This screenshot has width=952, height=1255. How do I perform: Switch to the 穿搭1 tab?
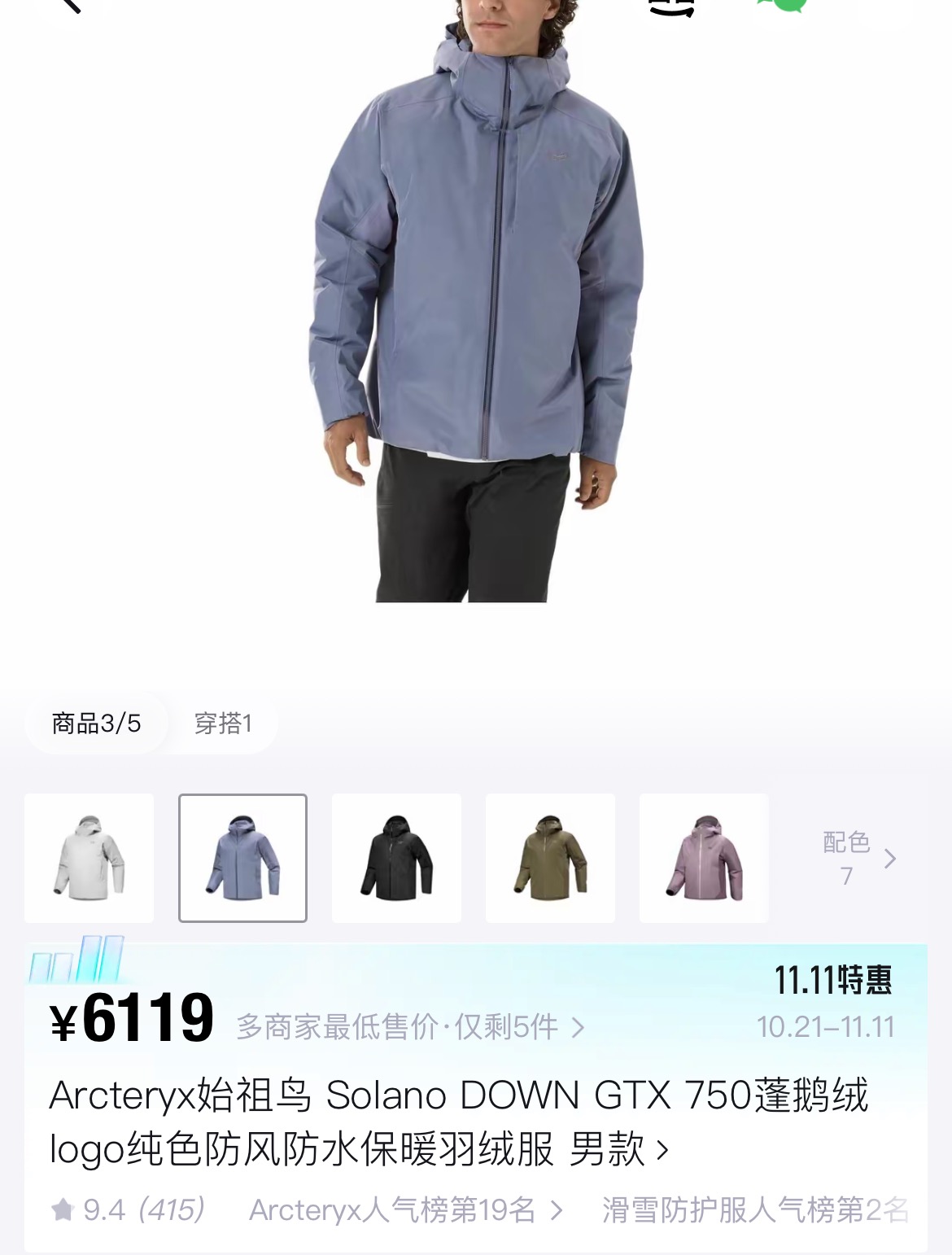[223, 723]
